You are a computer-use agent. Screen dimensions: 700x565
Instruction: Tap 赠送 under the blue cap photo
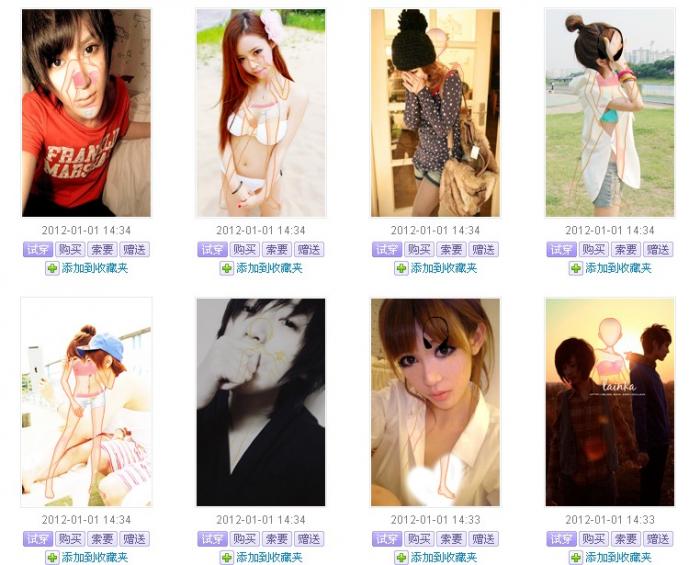134,539
